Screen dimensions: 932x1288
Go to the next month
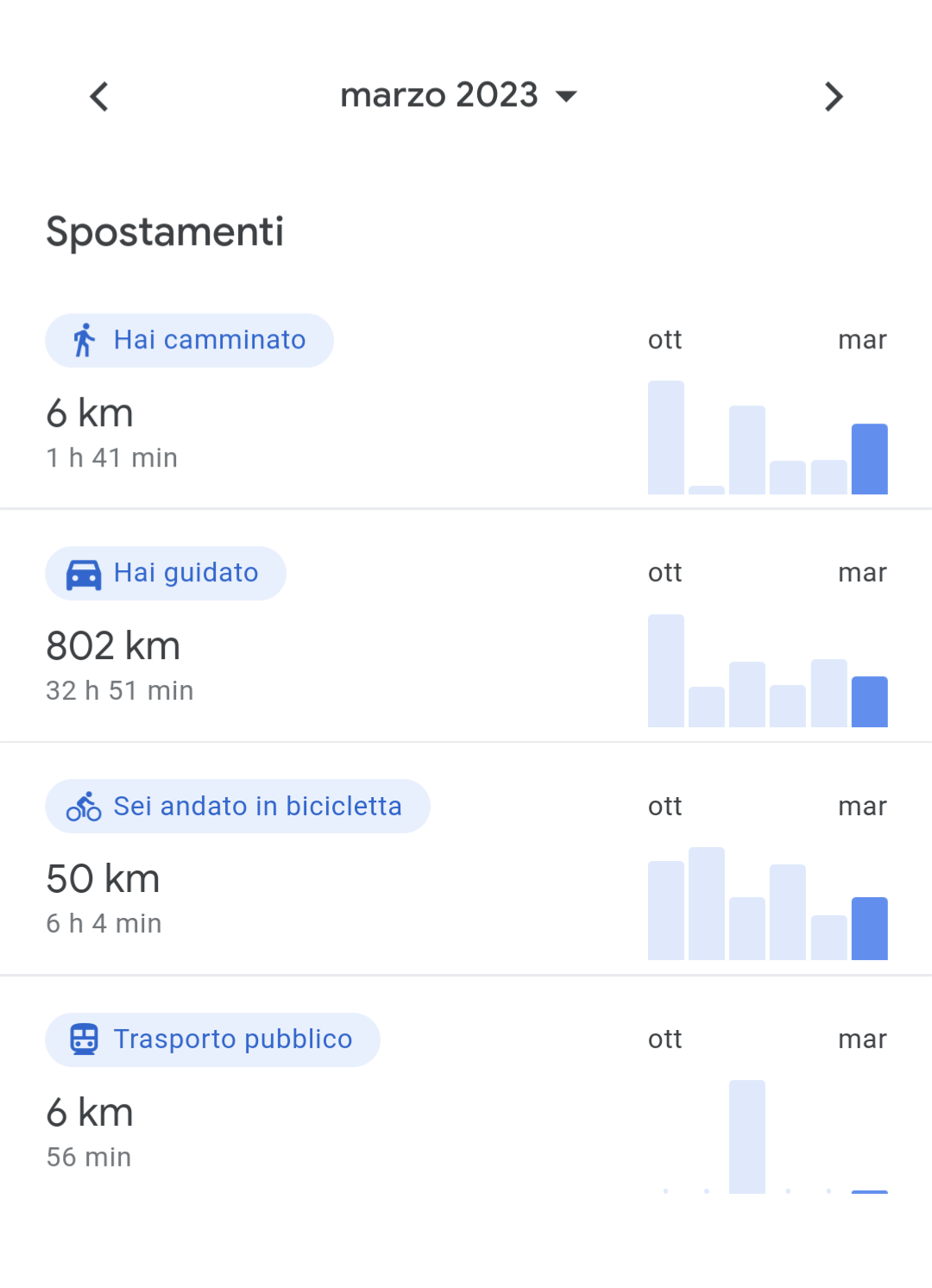click(x=832, y=97)
